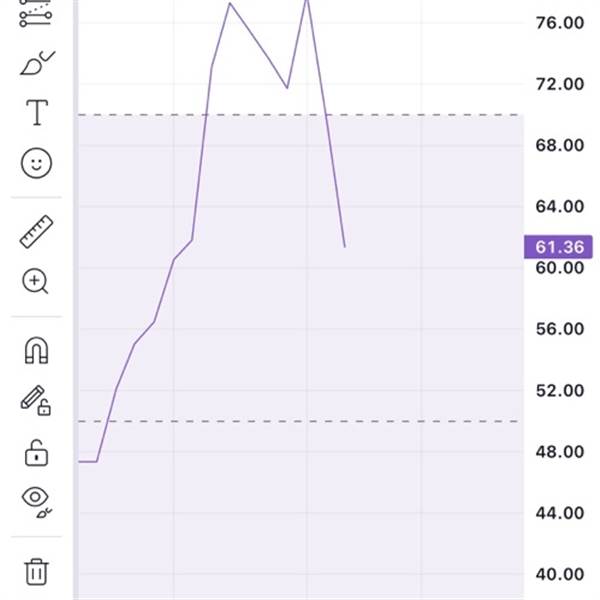
Task: Open the emoji and icons tool
Action: pyautogui.click(x=36, y=163)
